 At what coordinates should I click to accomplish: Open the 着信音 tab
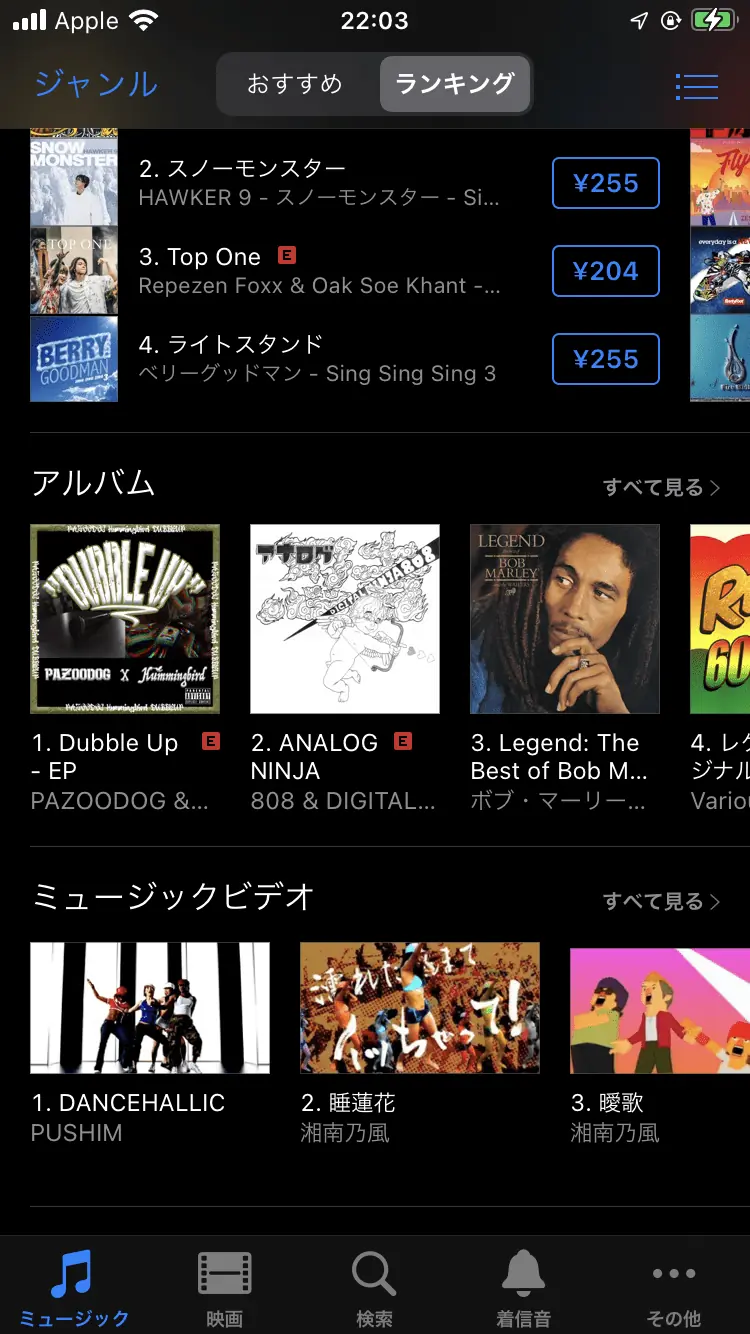pos(524,1288)
